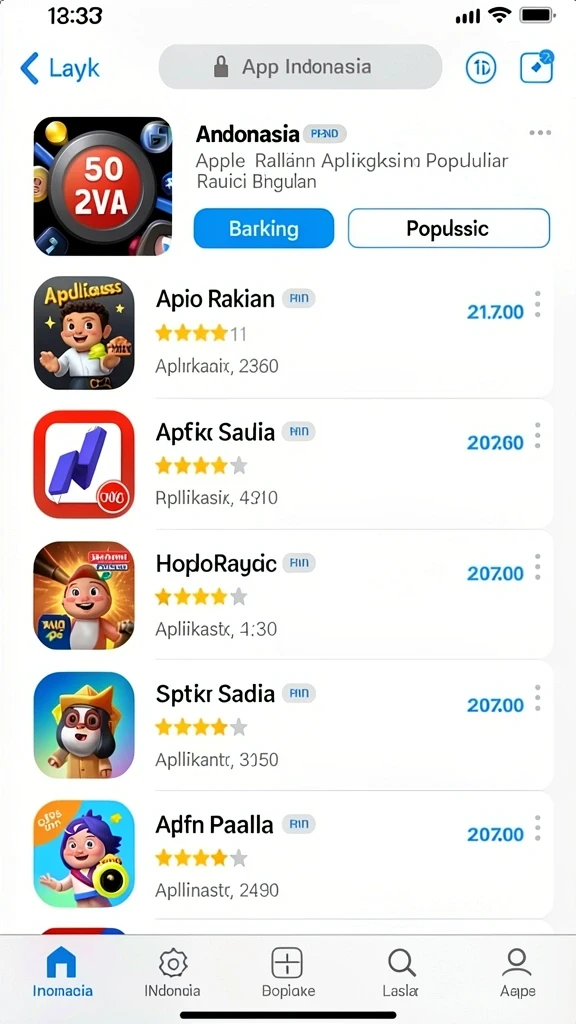Open the circular 1D icon in toolbar
This screenshot has width=576, height=1024.
point(481,67)
